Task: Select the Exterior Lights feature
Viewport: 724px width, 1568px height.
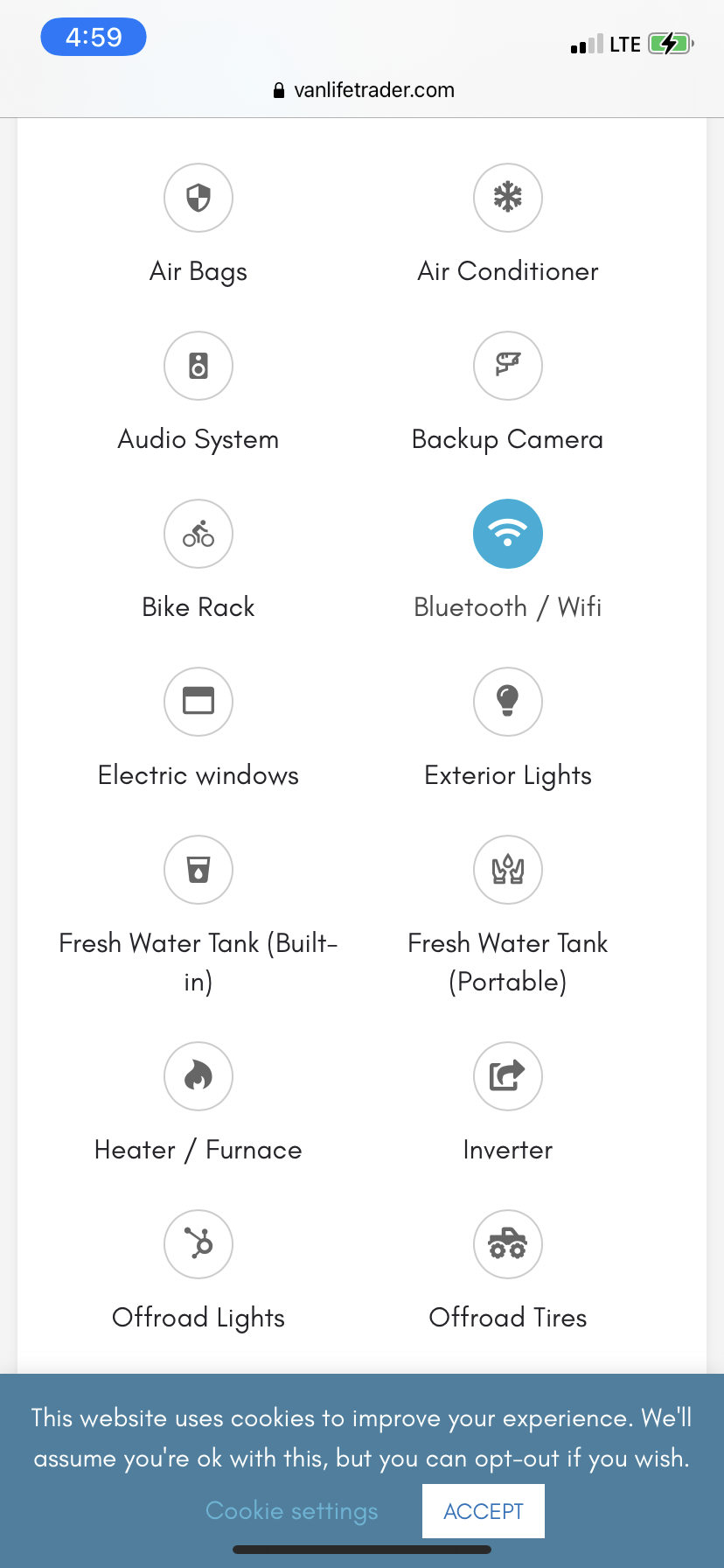Action: [x=508, y=703]
